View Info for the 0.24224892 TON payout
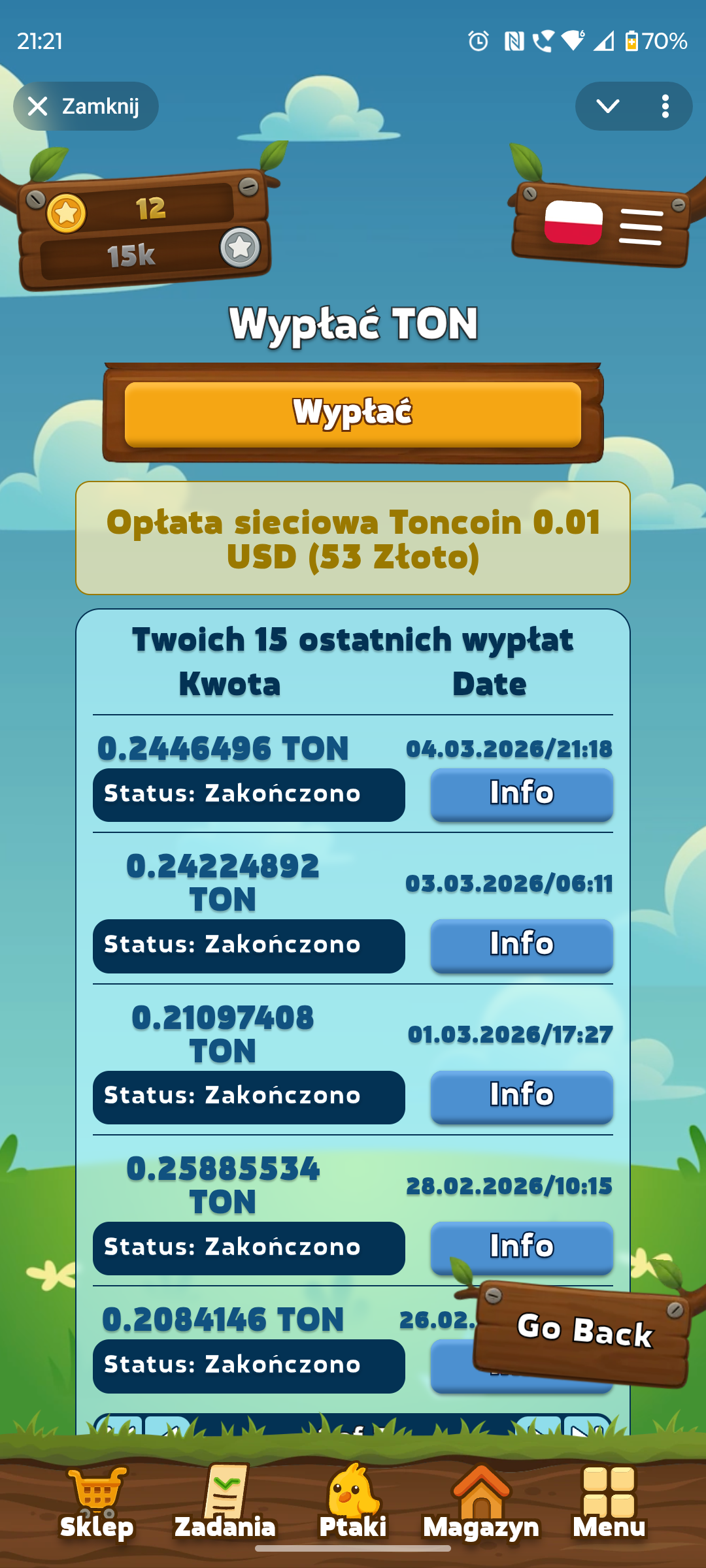The height and width of the screenshot is (1568, 706). point(521,945)
